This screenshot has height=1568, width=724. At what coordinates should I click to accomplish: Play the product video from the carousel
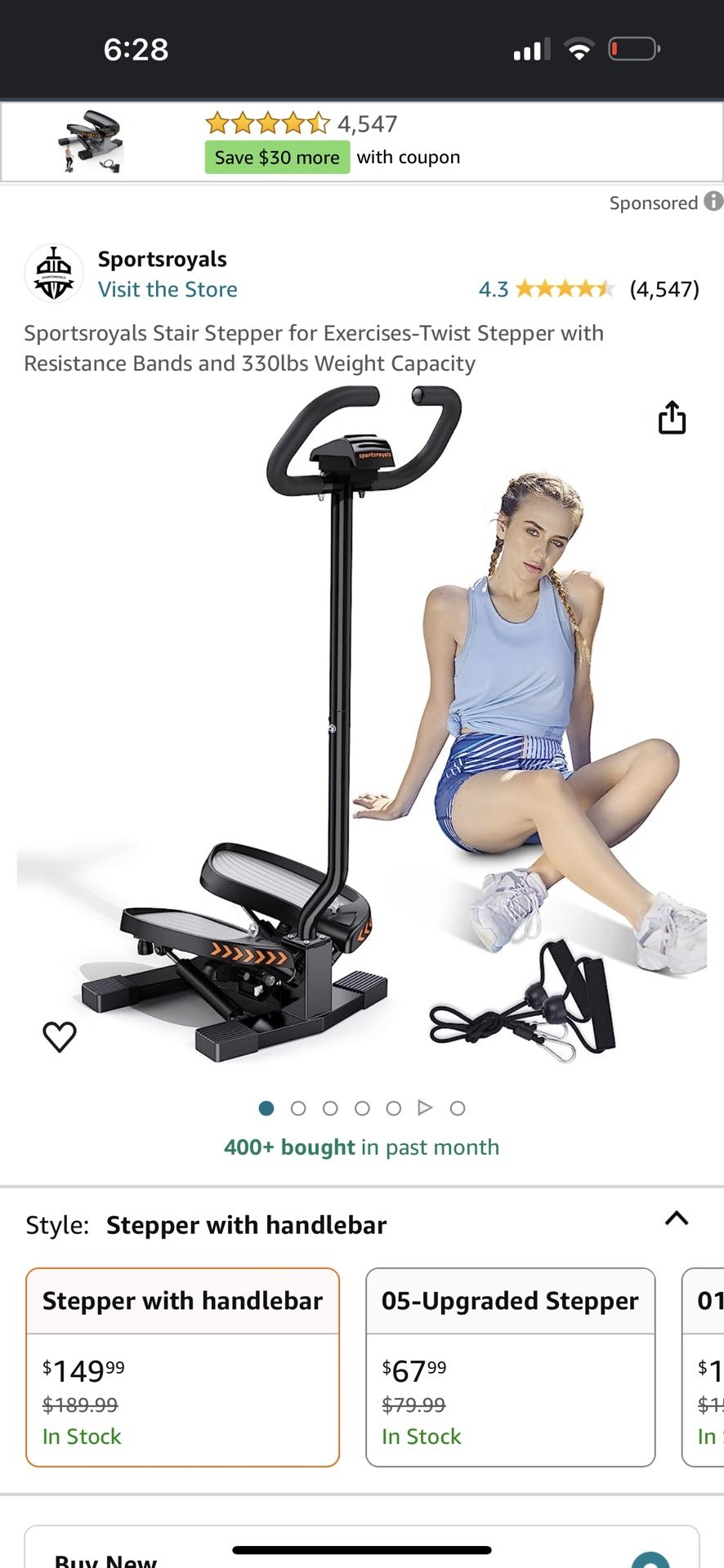coord(425,1108)
